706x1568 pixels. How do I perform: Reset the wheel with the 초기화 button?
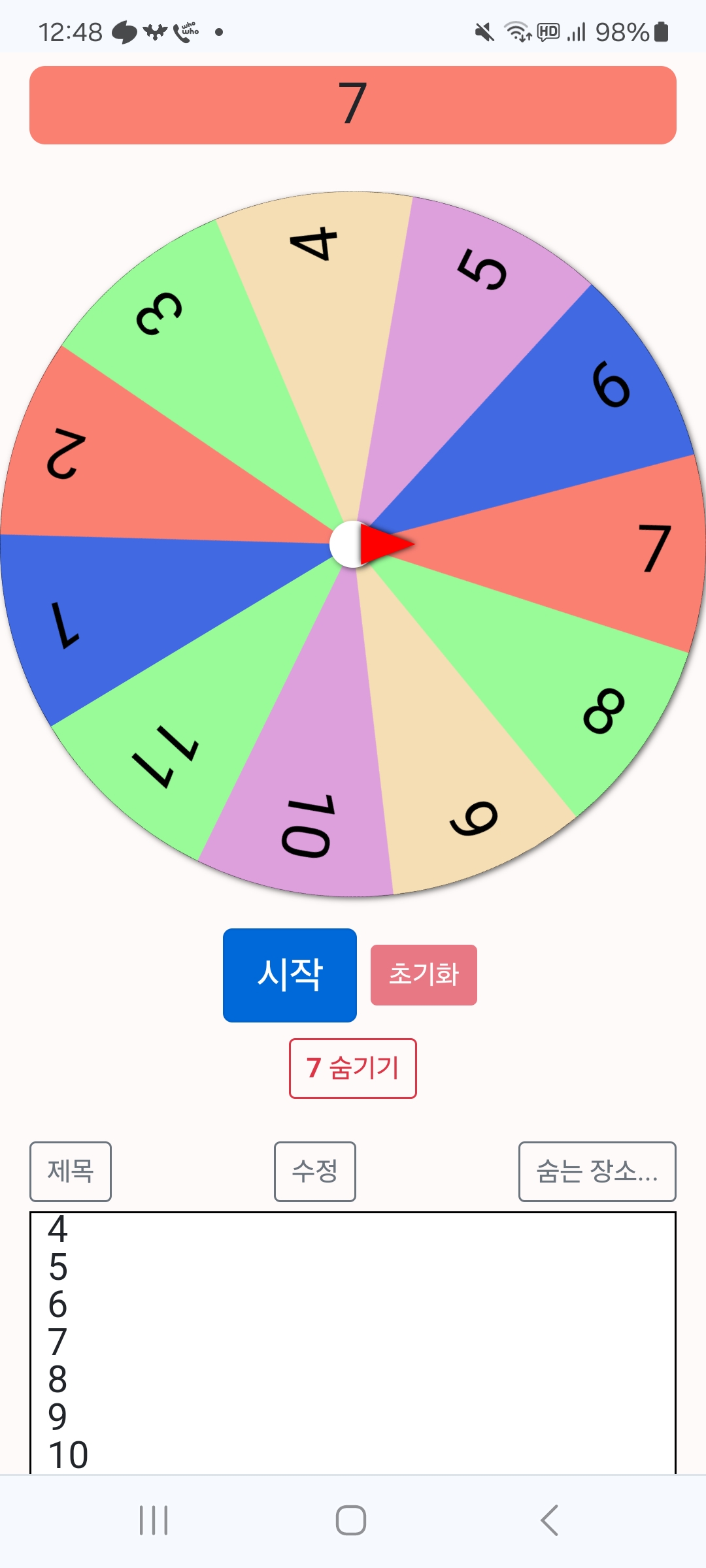(x=424, y=975)
